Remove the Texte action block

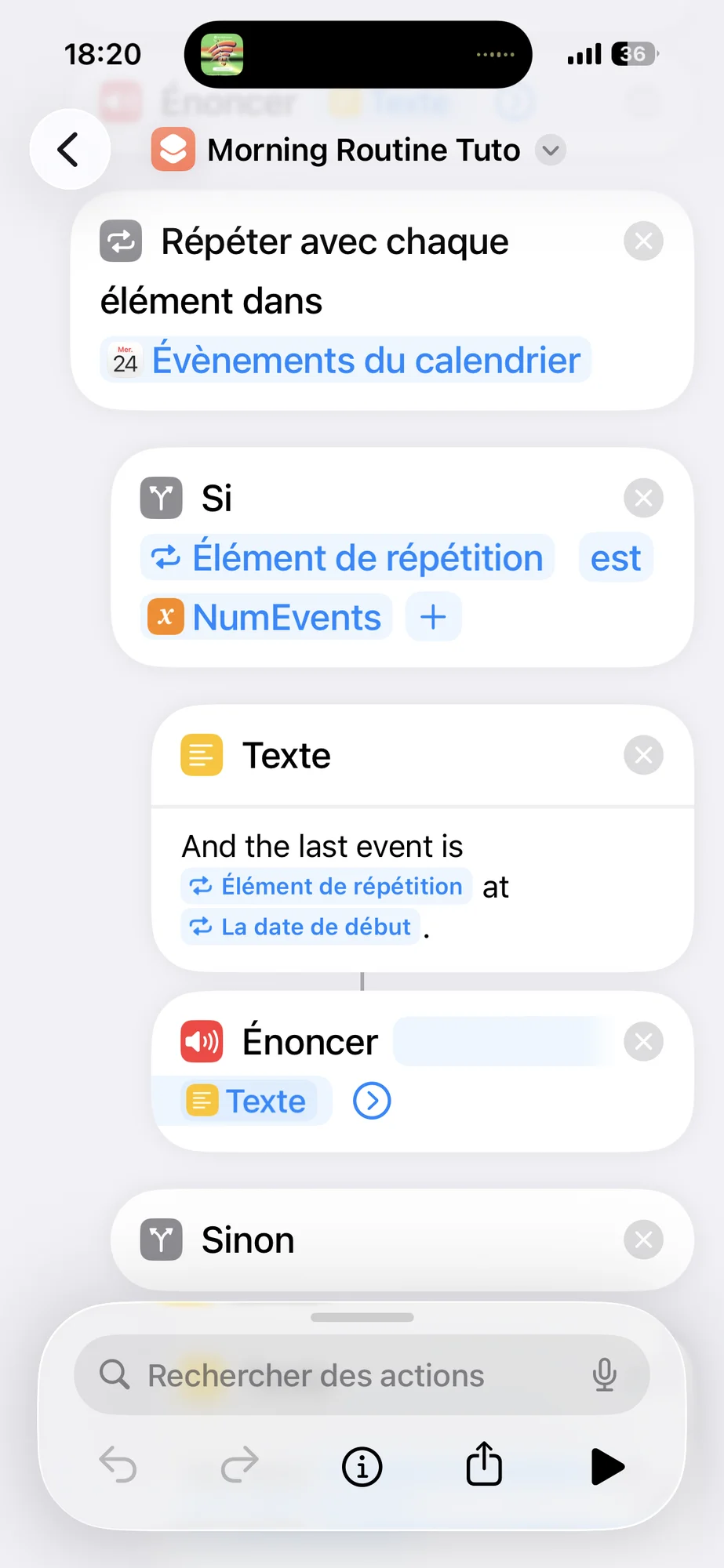tap(643, 755)
